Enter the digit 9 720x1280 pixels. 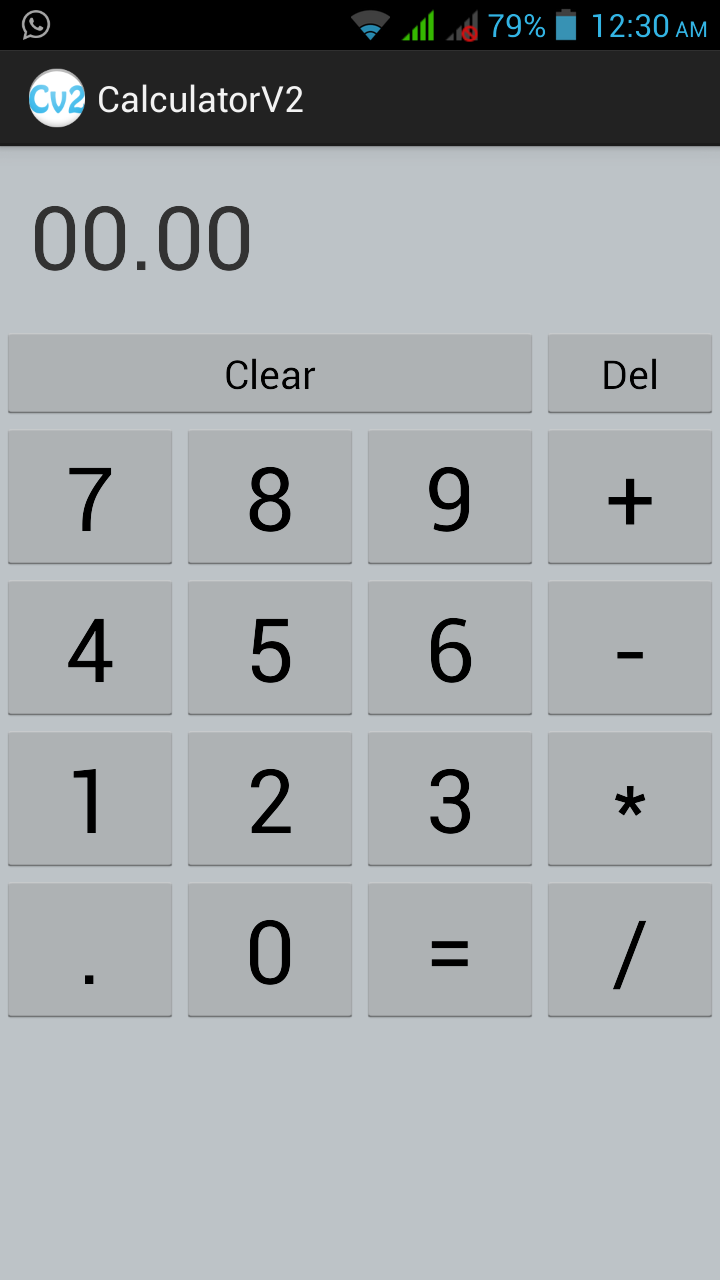point(450,497)
